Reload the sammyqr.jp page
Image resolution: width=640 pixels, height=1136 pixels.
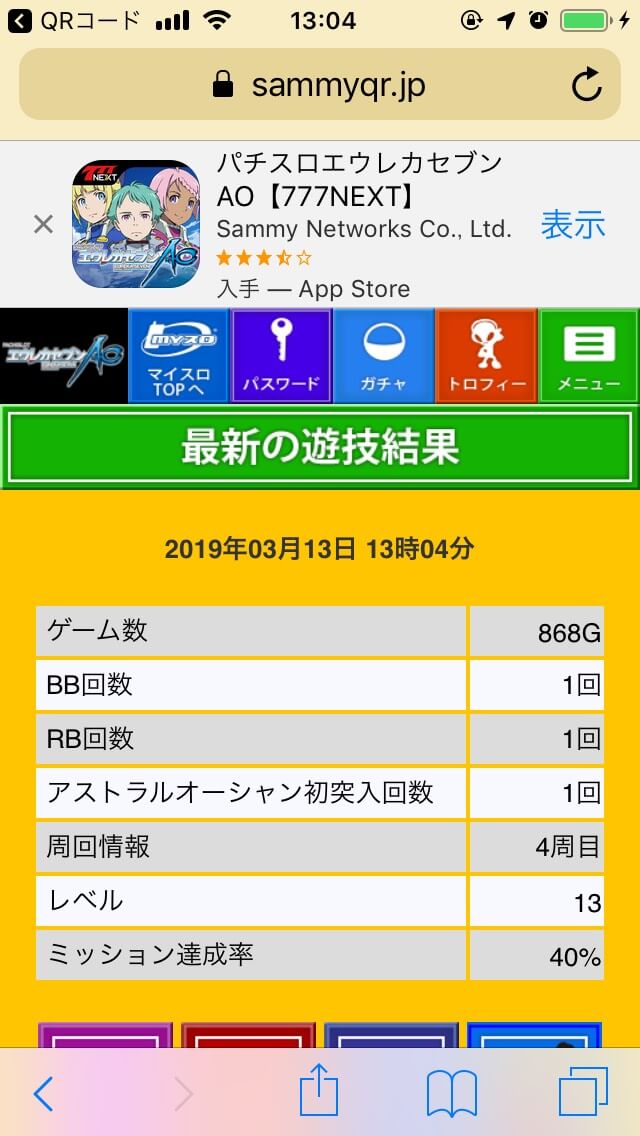586,85
